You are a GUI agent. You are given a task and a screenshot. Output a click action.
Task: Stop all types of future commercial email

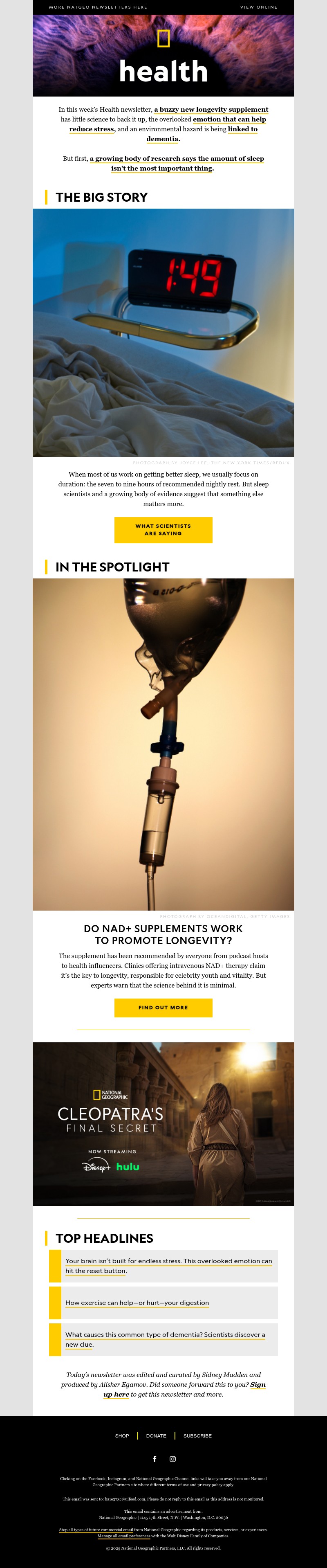96,1530
